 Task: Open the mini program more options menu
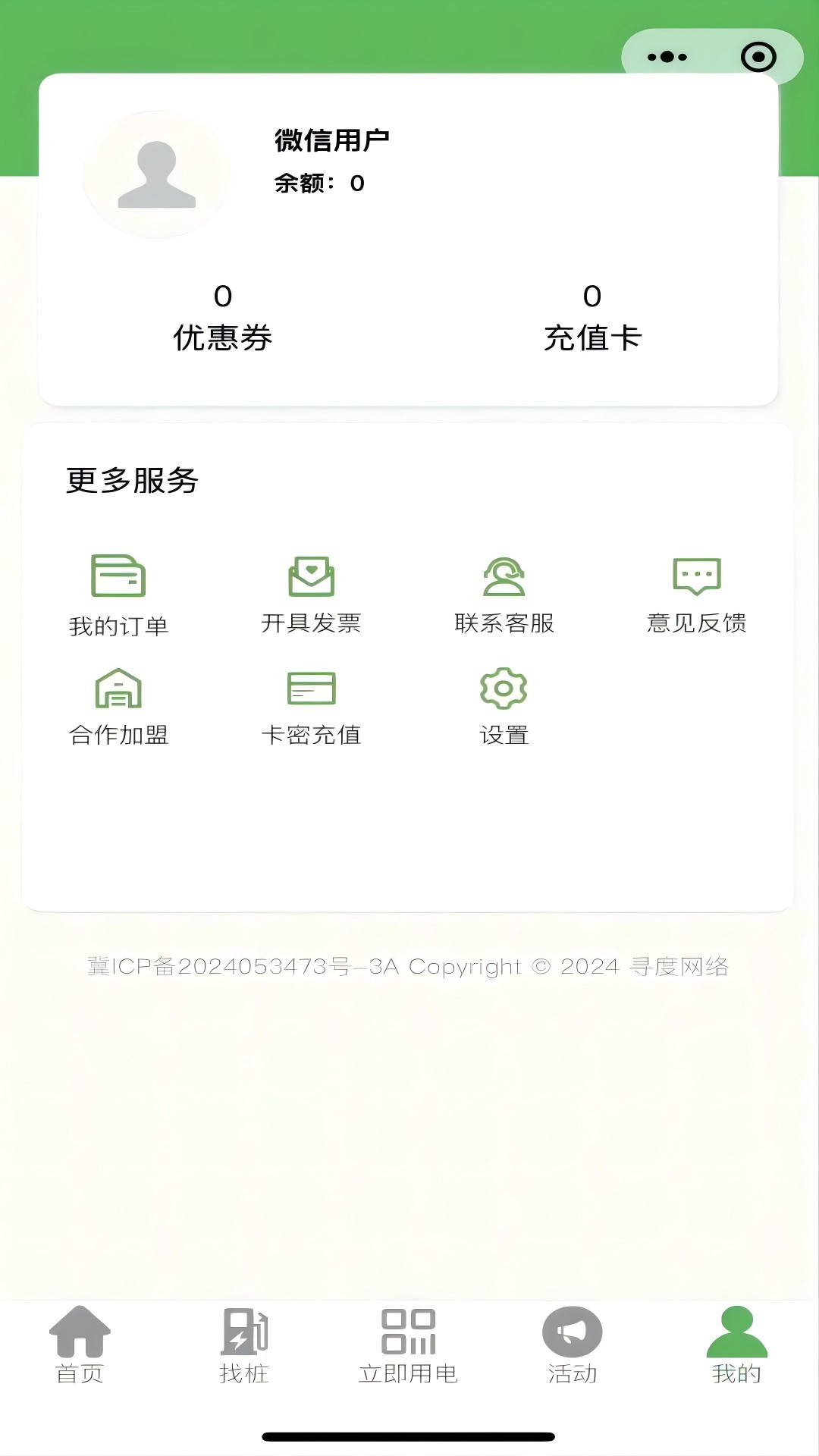pos(667,57)
